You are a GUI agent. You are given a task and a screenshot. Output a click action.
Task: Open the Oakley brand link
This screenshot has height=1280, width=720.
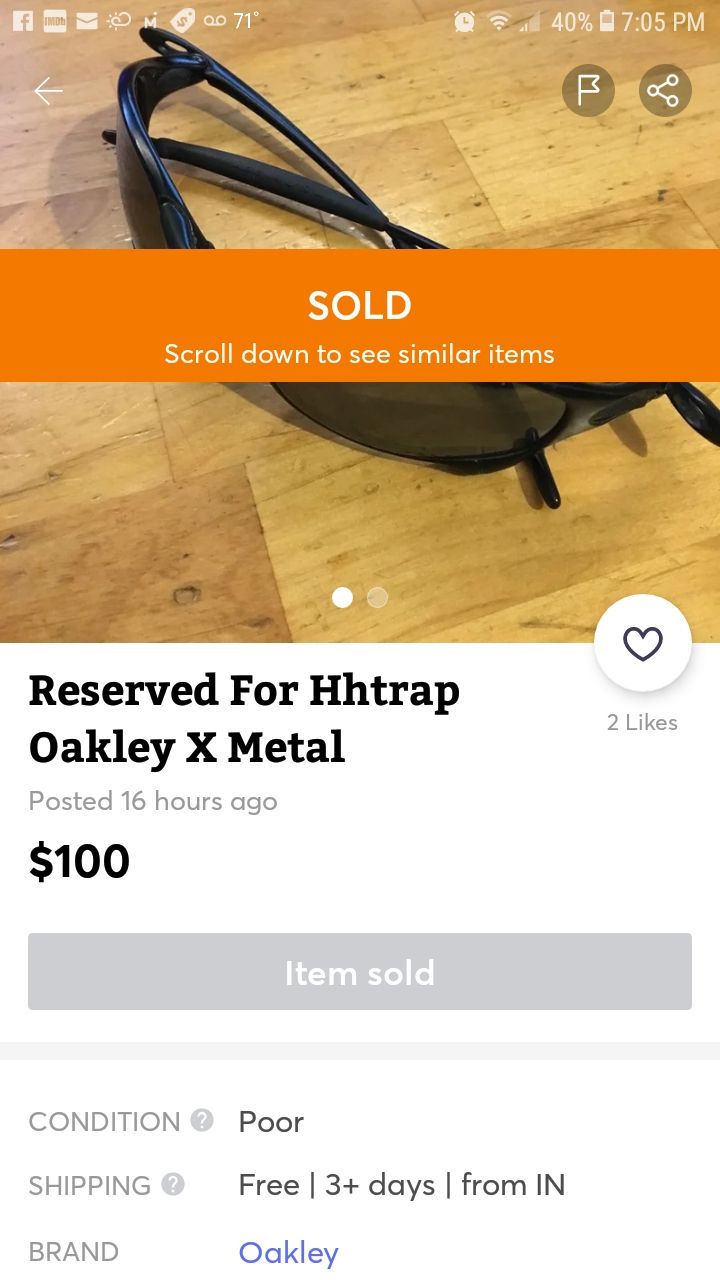[x=288, y=1252]
